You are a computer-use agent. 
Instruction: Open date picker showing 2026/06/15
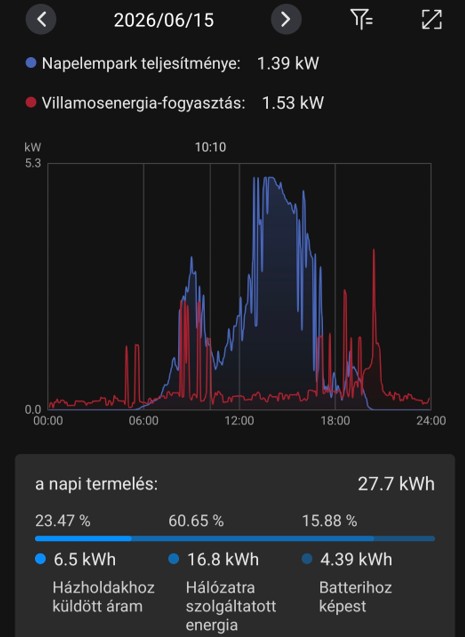pos(164,20)
